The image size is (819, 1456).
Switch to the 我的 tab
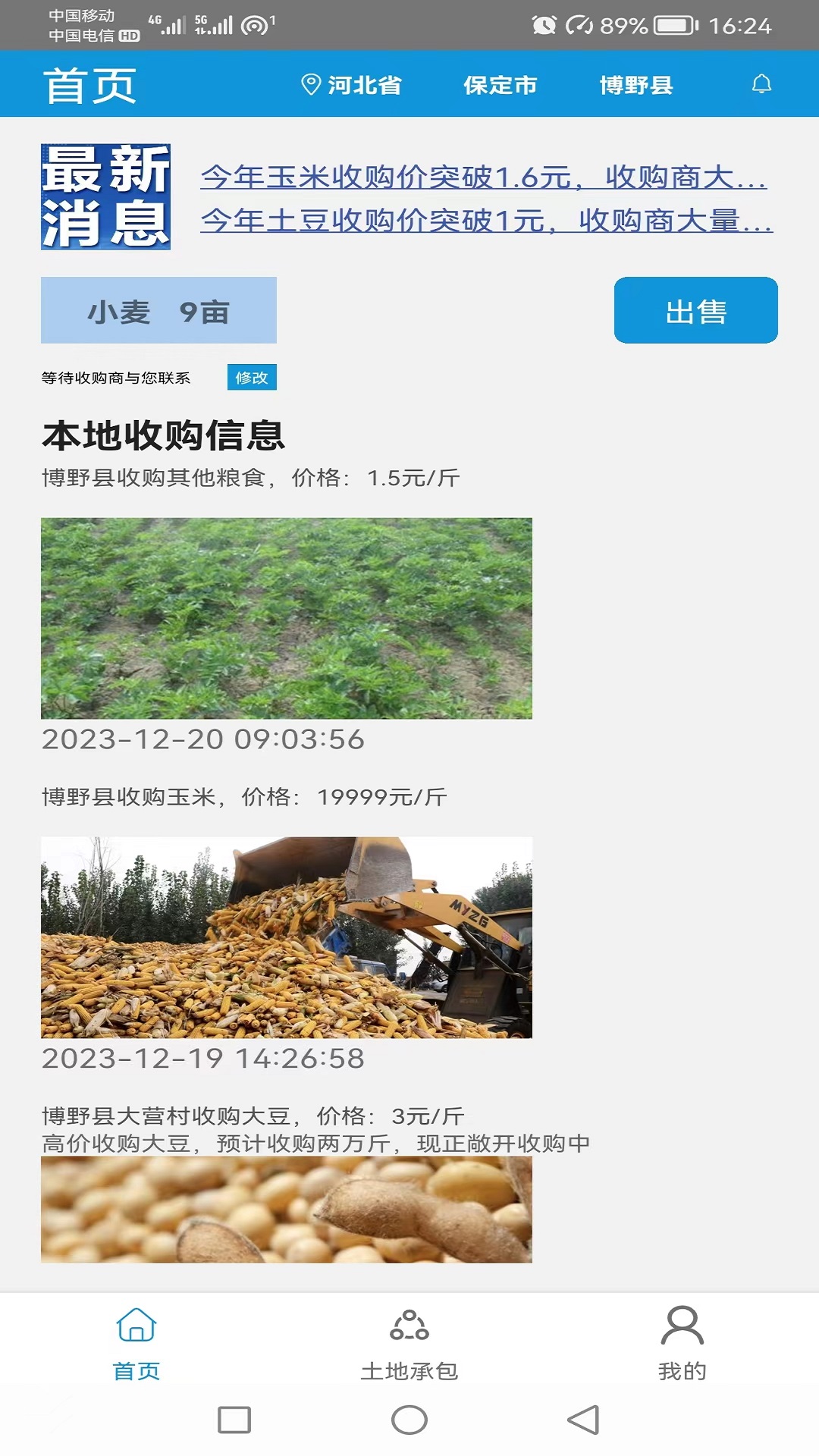[682, 1343]
